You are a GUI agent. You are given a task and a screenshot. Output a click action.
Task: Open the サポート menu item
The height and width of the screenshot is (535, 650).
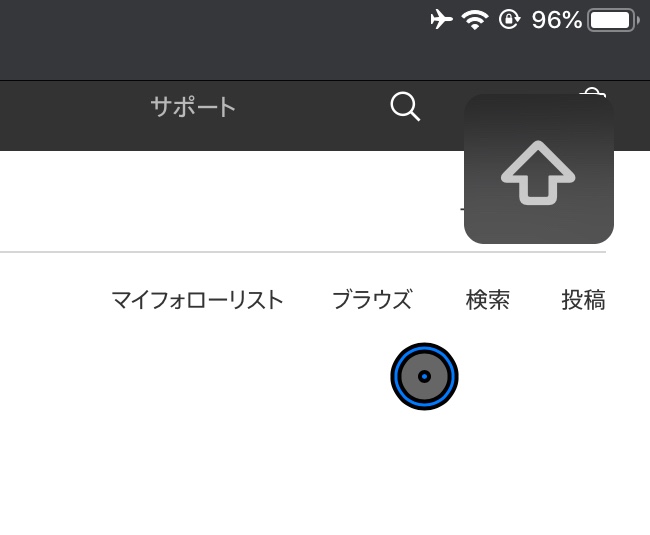point(193,106)
